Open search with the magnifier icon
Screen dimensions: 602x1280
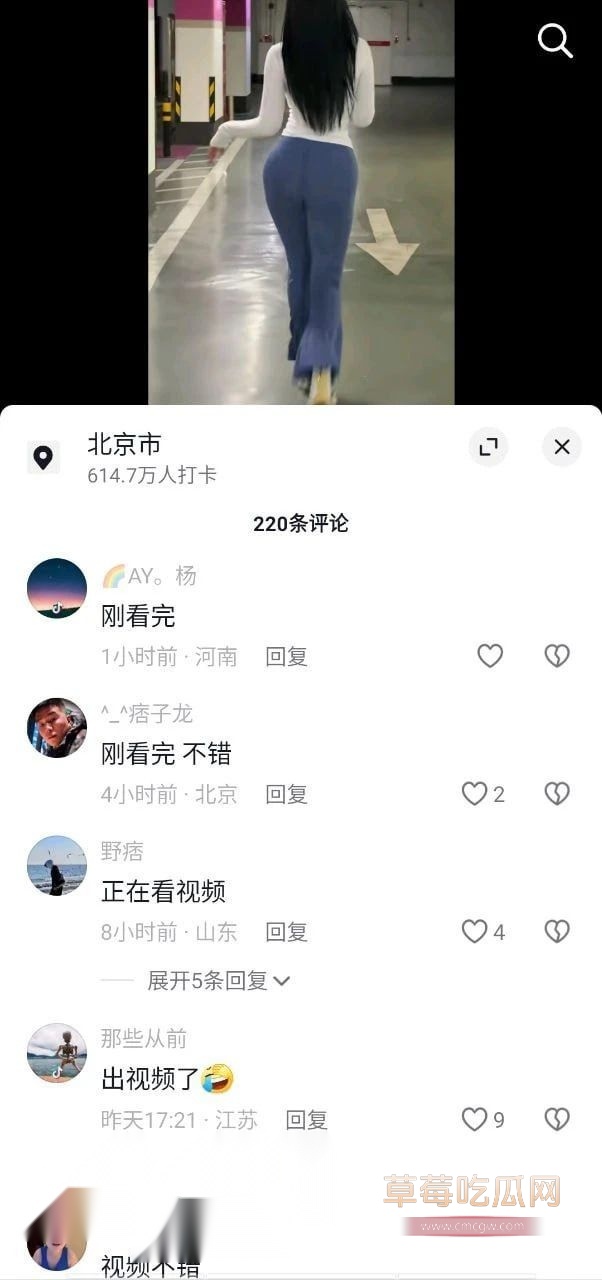pos(555,41)
